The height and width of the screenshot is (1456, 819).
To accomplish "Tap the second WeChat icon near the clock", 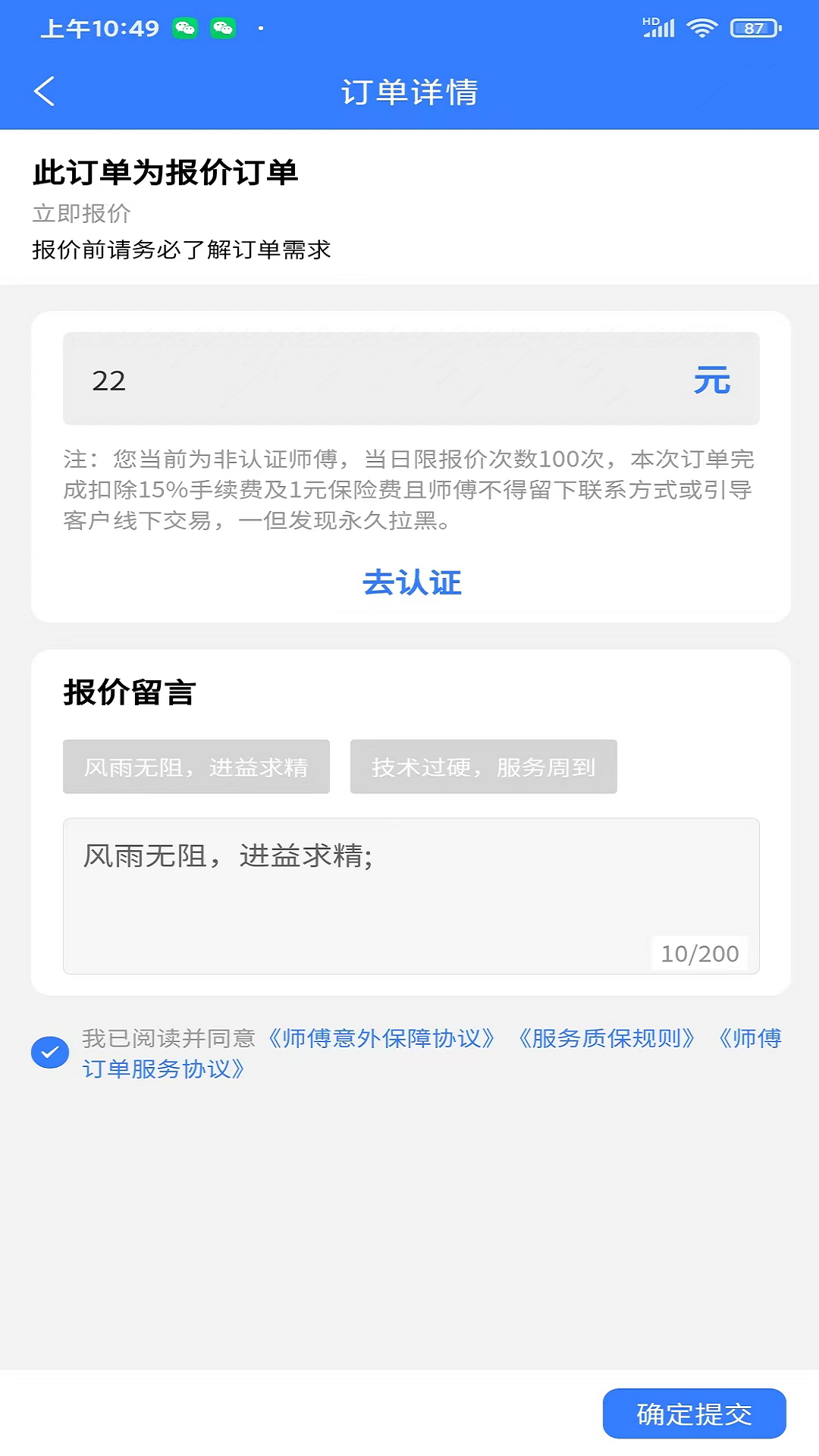I will [224, 29].
